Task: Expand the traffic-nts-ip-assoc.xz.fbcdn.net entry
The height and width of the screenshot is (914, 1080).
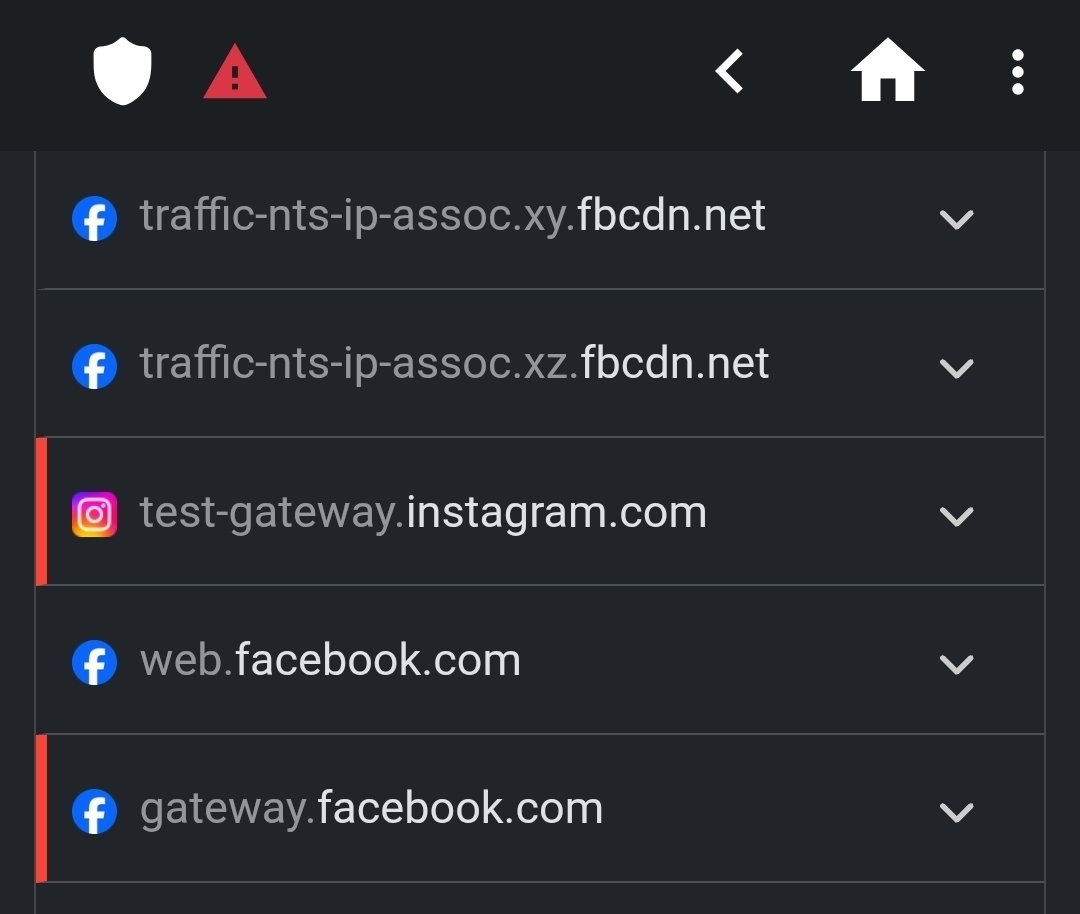Action: coord(957,367)
